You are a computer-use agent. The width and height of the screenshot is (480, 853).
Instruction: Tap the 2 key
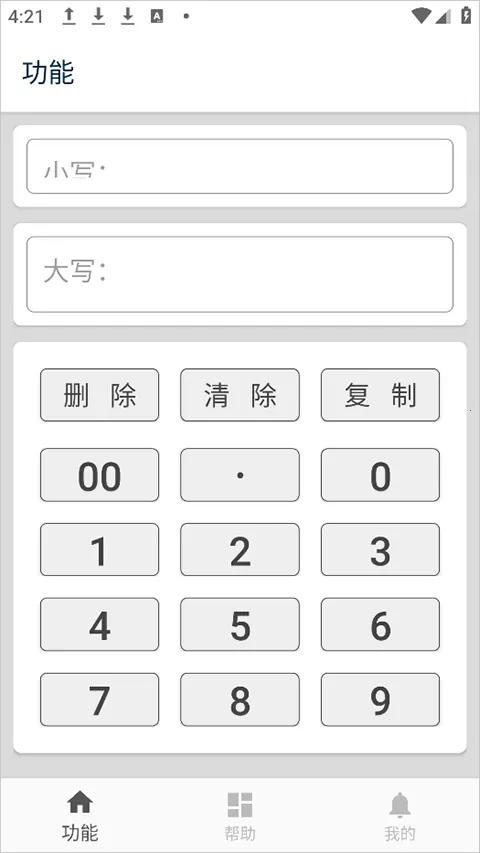(x=240, y=549)
